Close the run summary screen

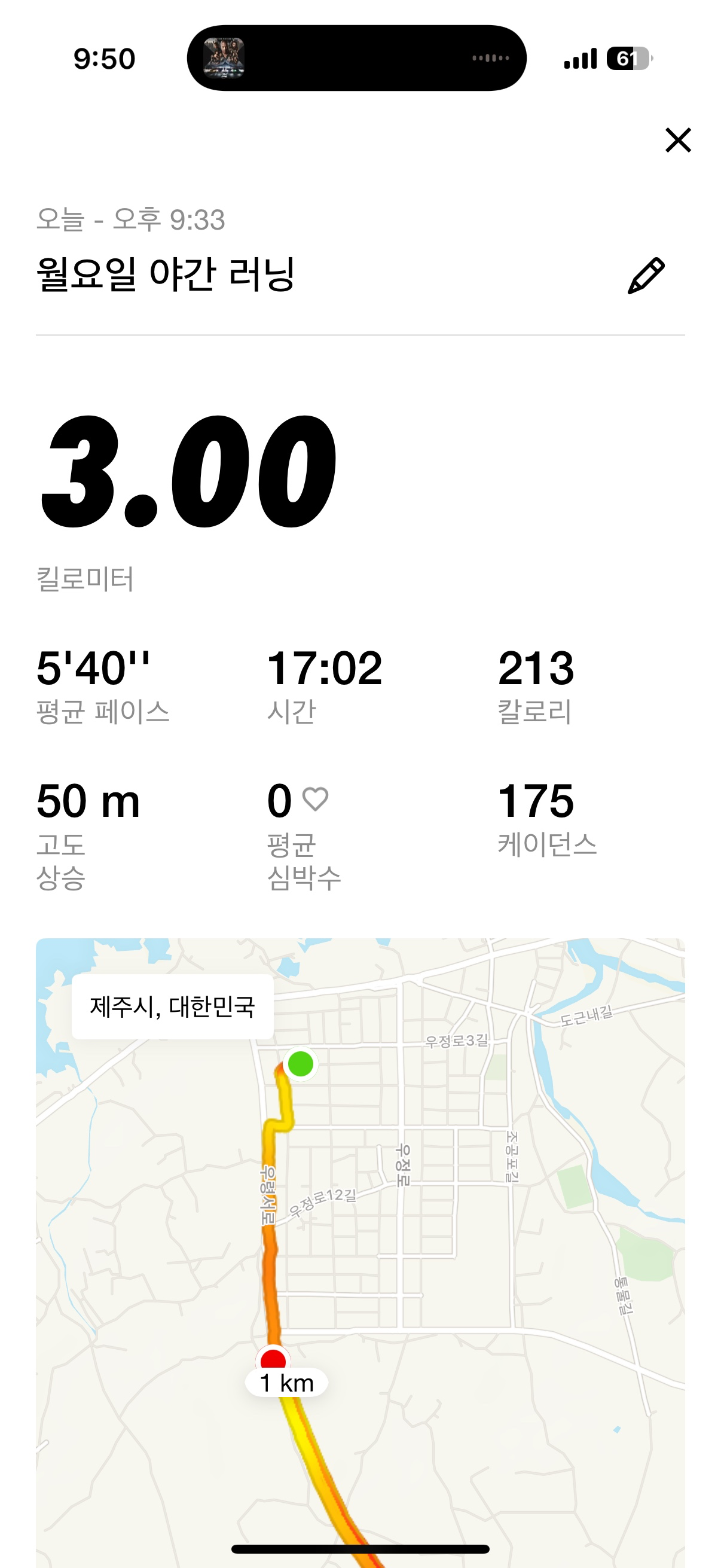(x=678, y=140)
